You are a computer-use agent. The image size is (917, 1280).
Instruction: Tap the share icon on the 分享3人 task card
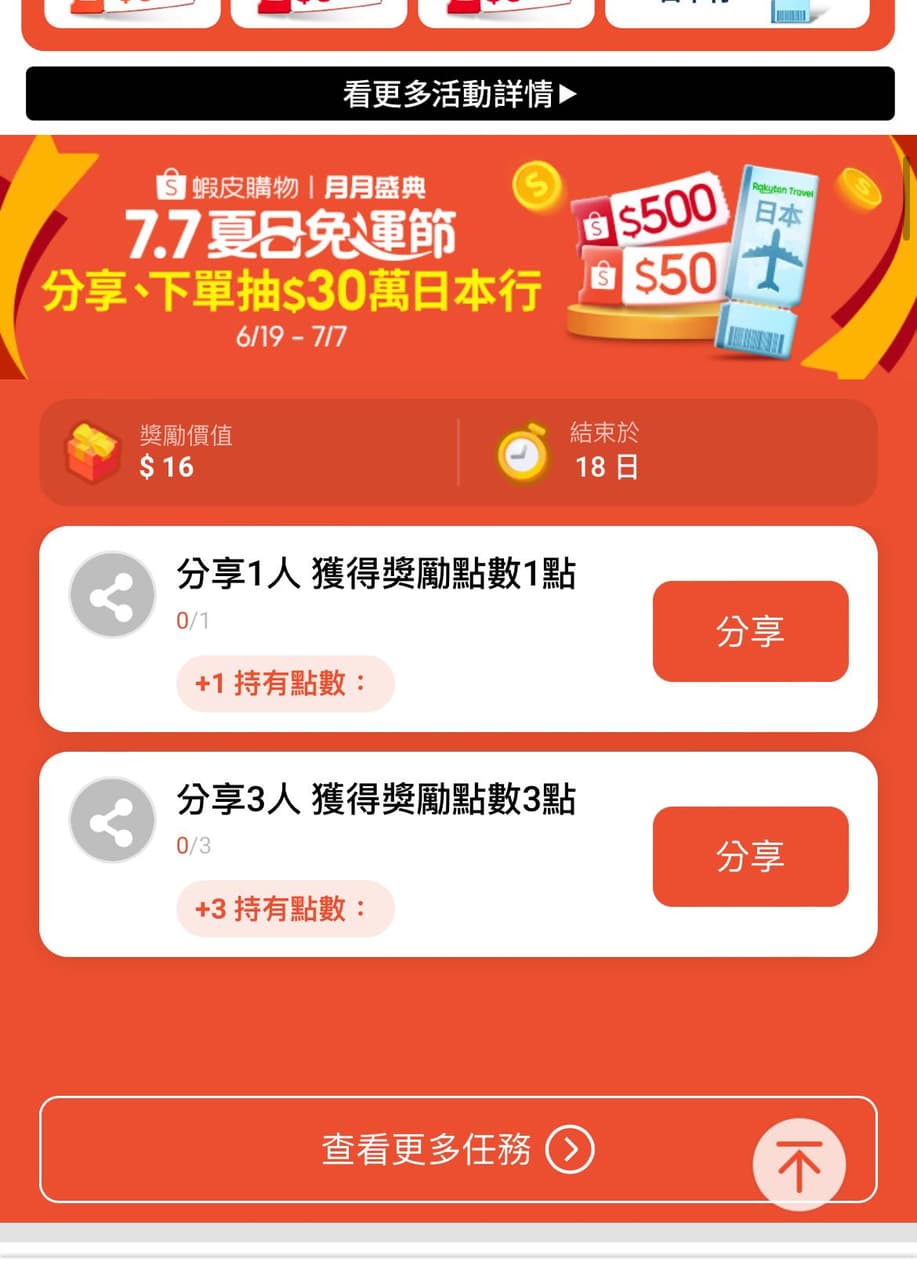point(111,819)
